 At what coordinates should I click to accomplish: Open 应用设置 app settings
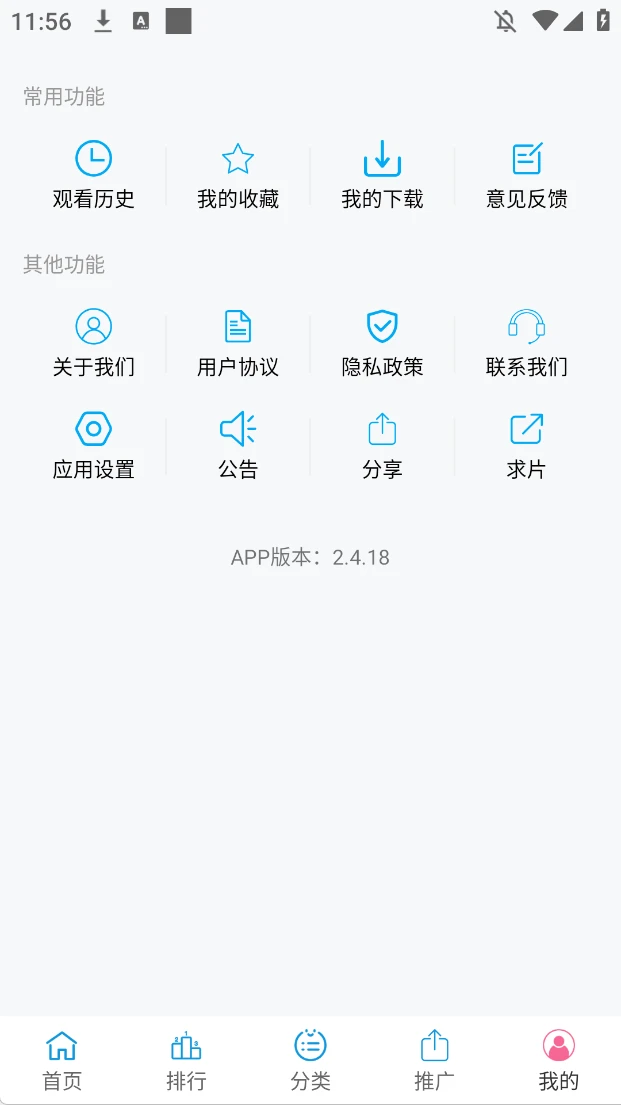tap(94, 445)
